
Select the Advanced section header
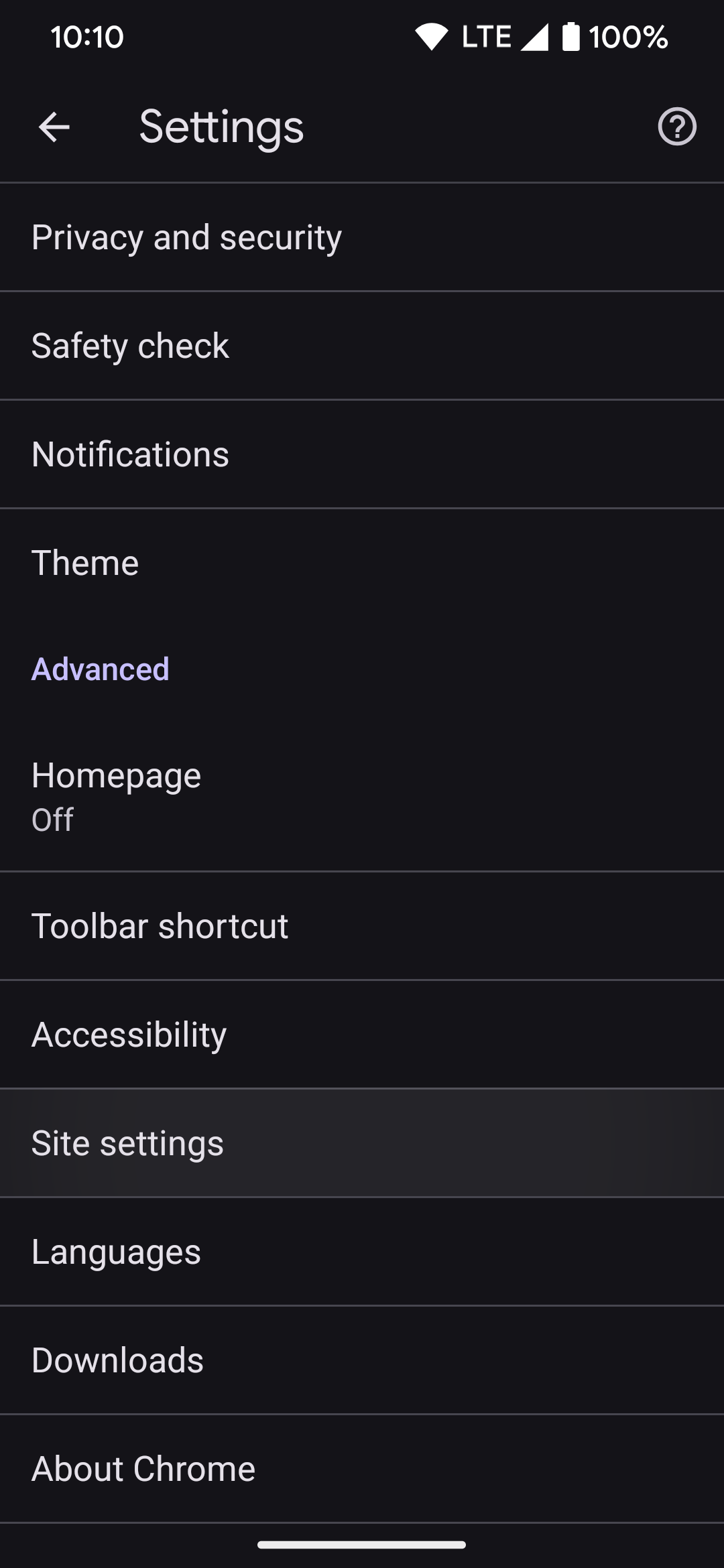pyautogui.click(x=99, y=668)
